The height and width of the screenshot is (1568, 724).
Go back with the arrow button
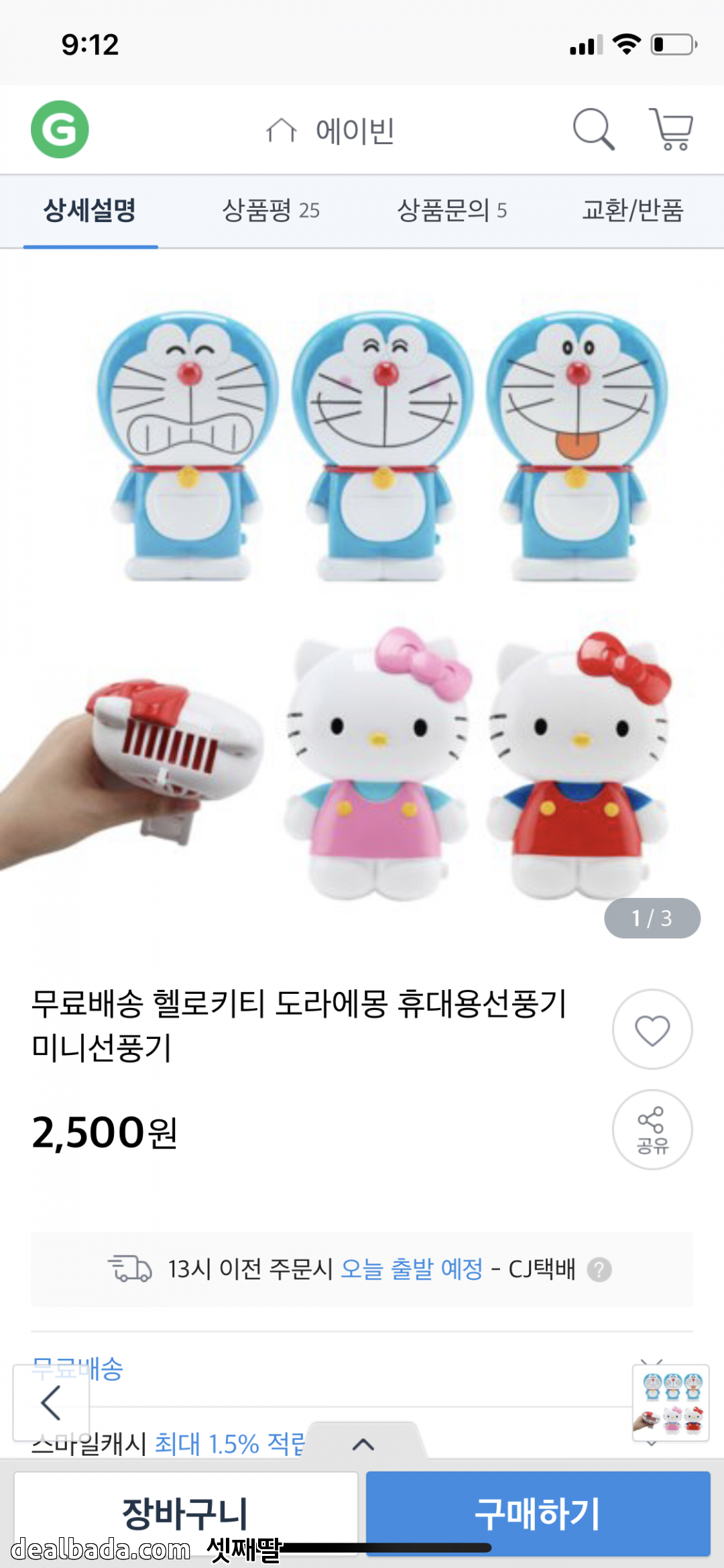52,1402
